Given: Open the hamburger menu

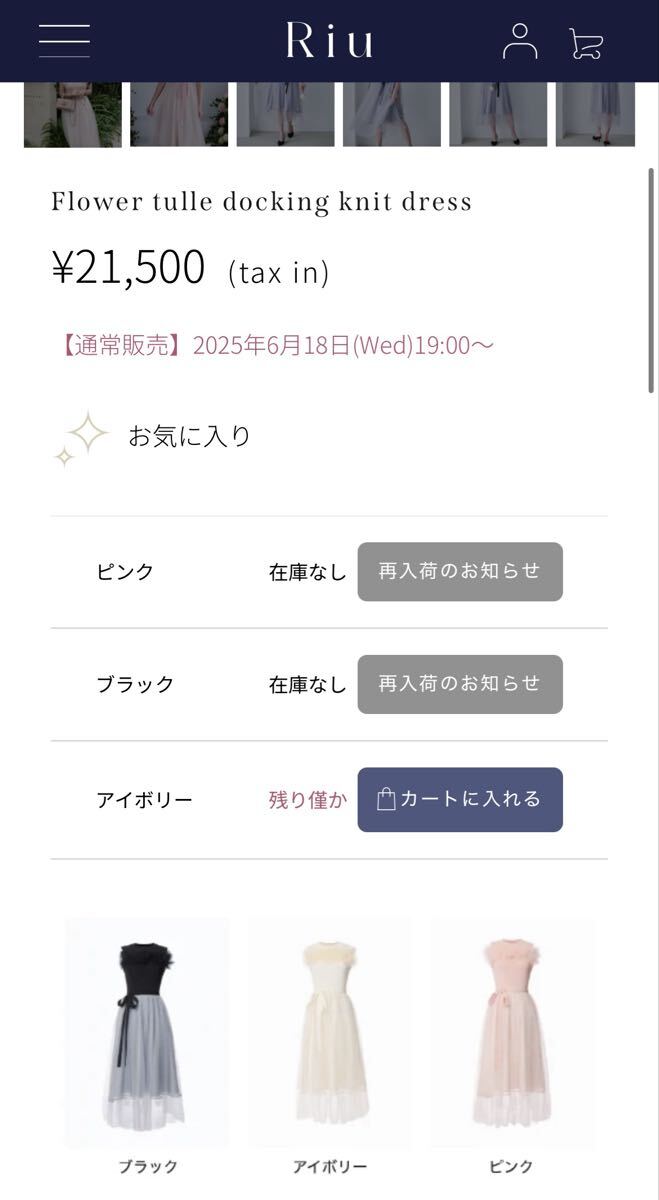Looking at the screenshot, I should [64, 41].
